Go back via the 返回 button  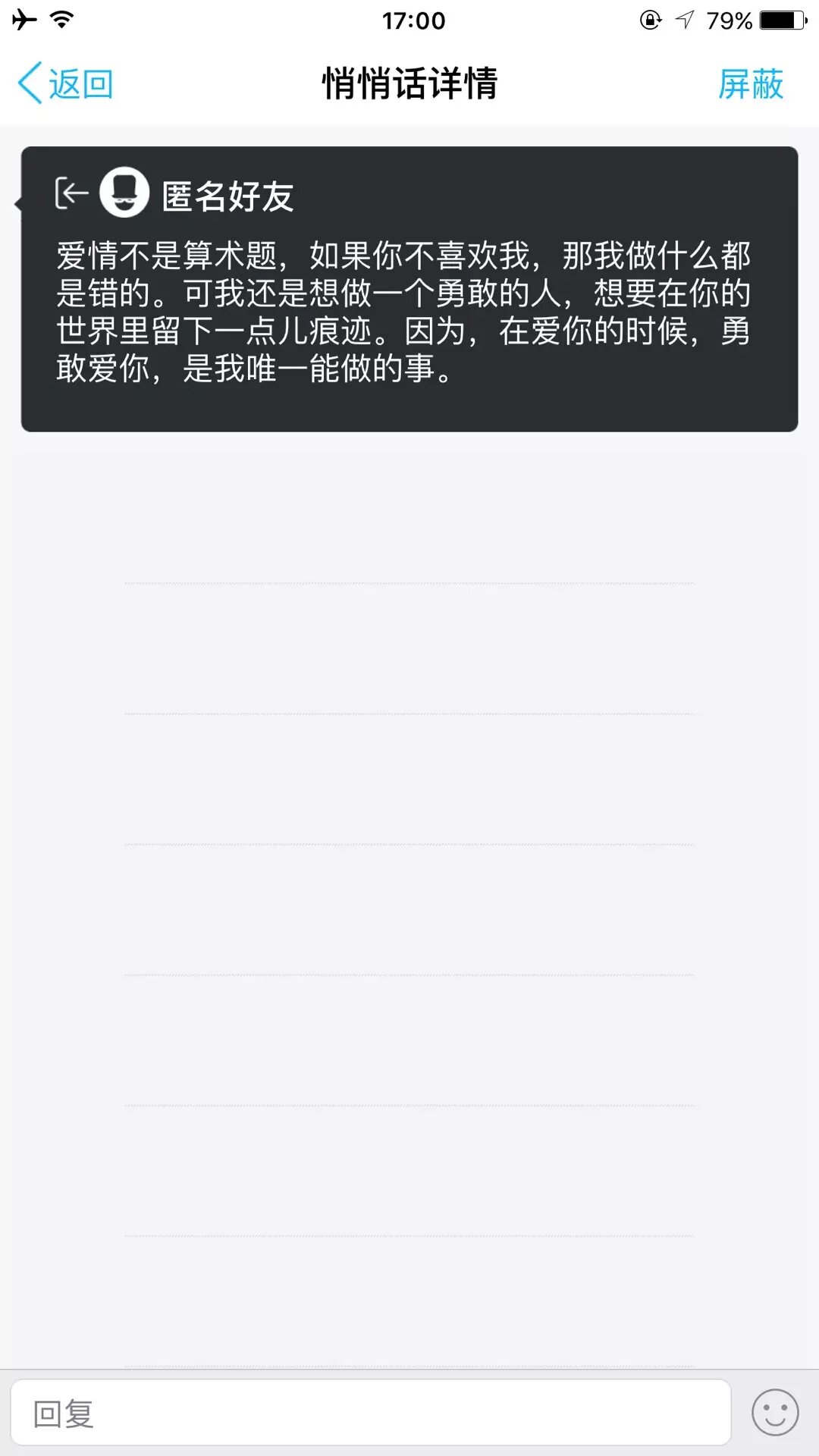[66, 83]
